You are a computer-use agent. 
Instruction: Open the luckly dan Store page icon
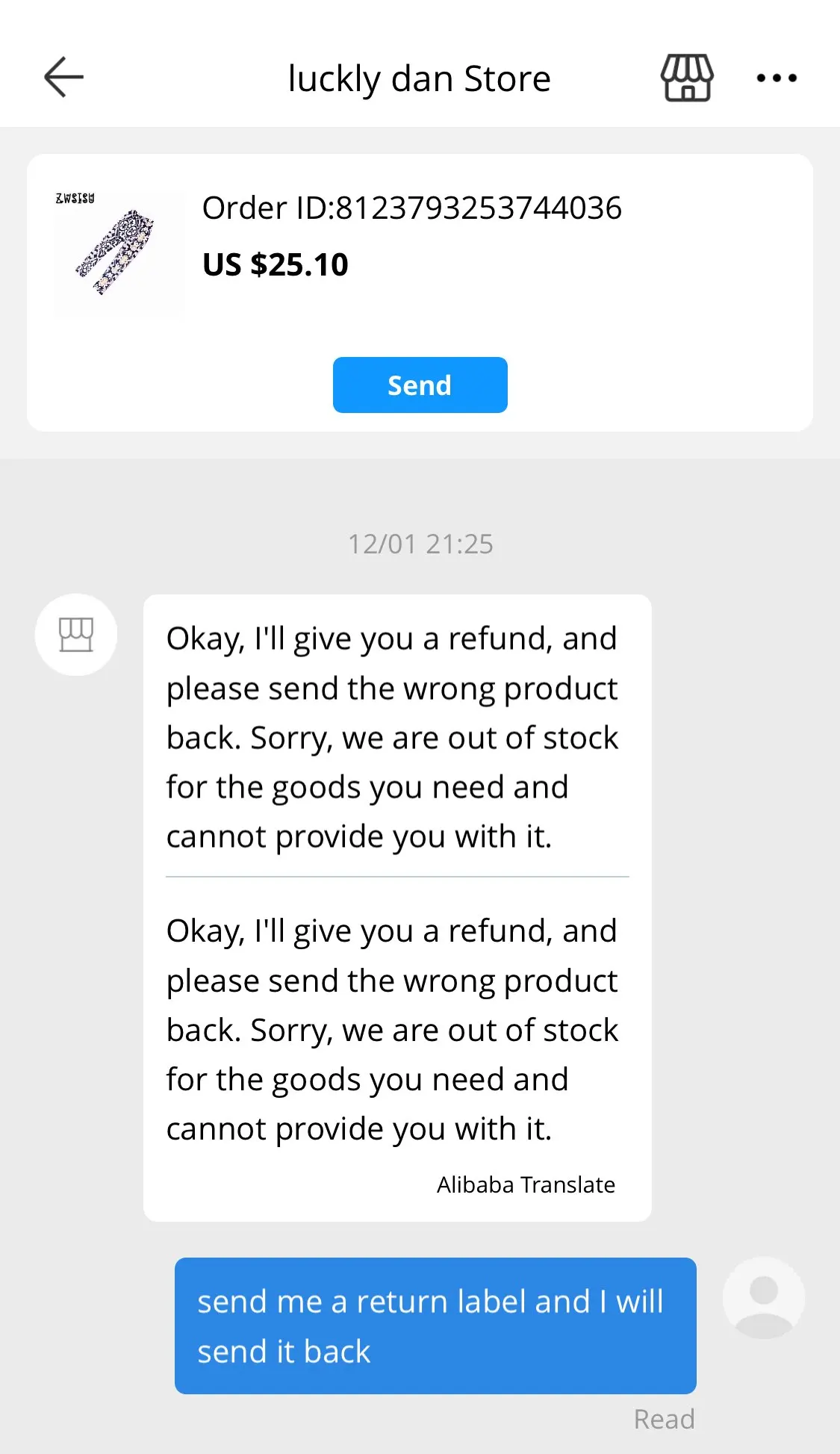pos(686,78)
